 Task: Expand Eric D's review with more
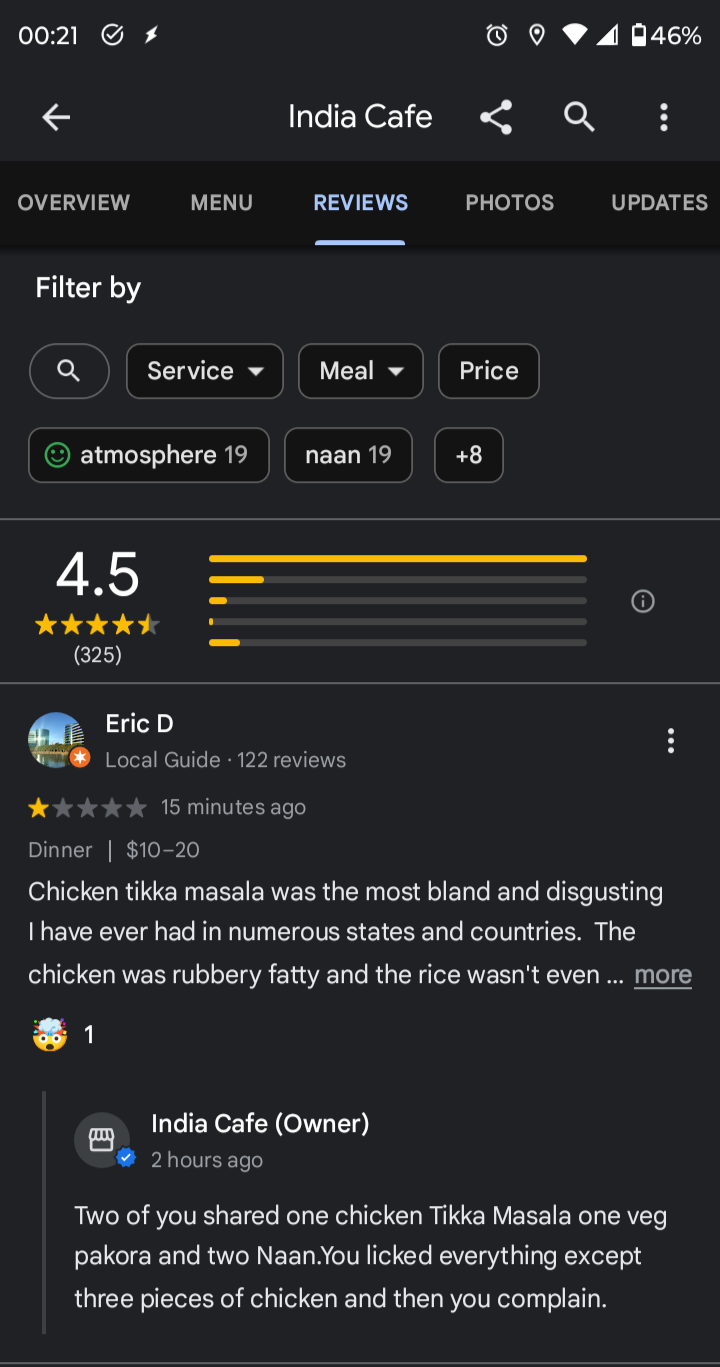[x=662, y=975]
